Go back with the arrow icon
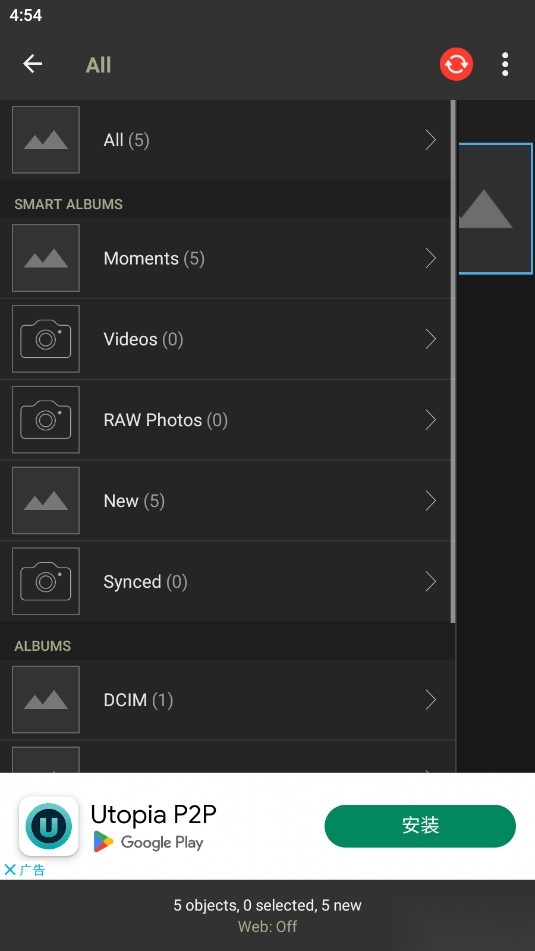 point(32,64)
